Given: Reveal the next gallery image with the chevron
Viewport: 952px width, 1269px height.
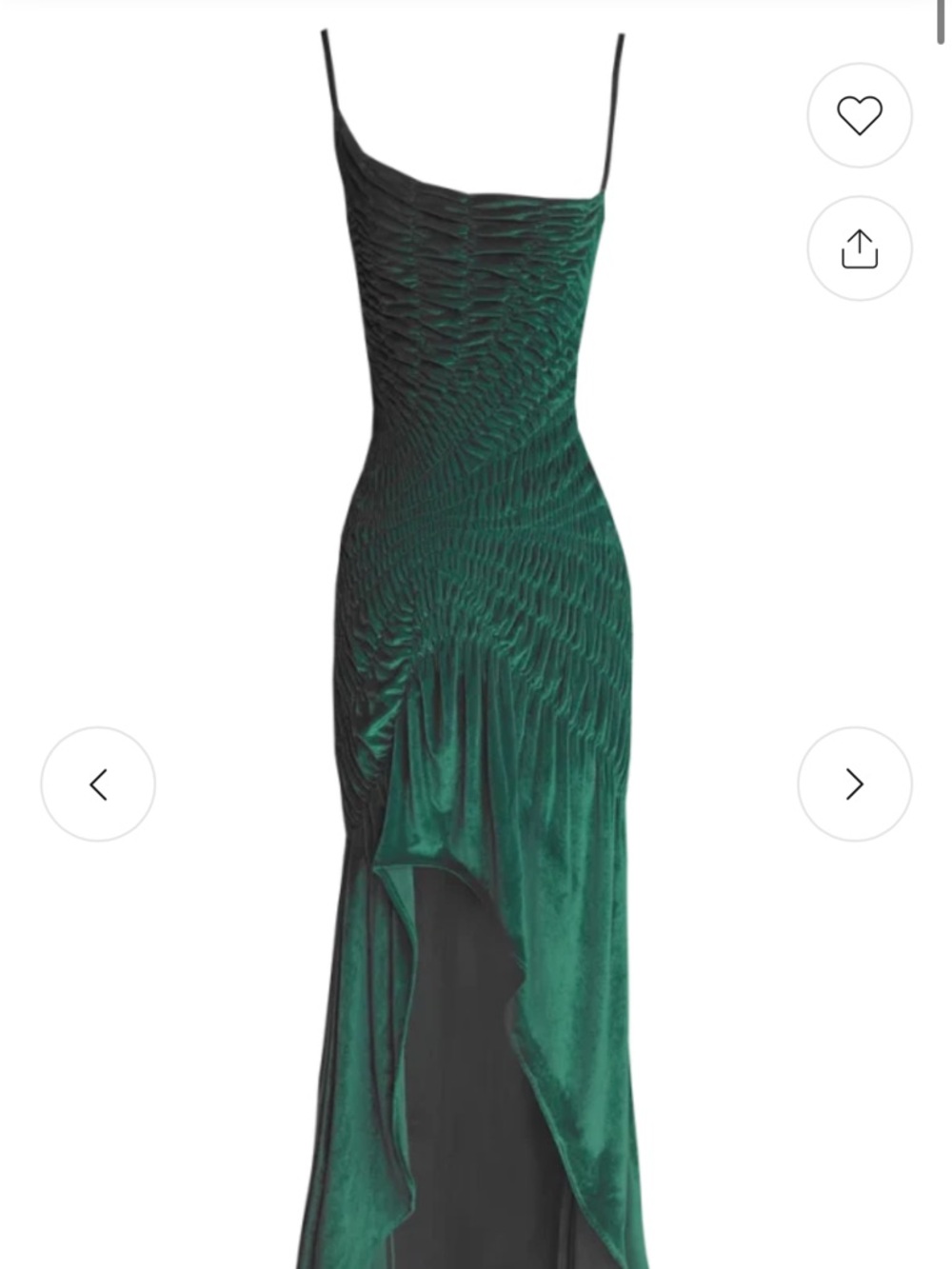Looking at the screenshot, I should point(855,784).
